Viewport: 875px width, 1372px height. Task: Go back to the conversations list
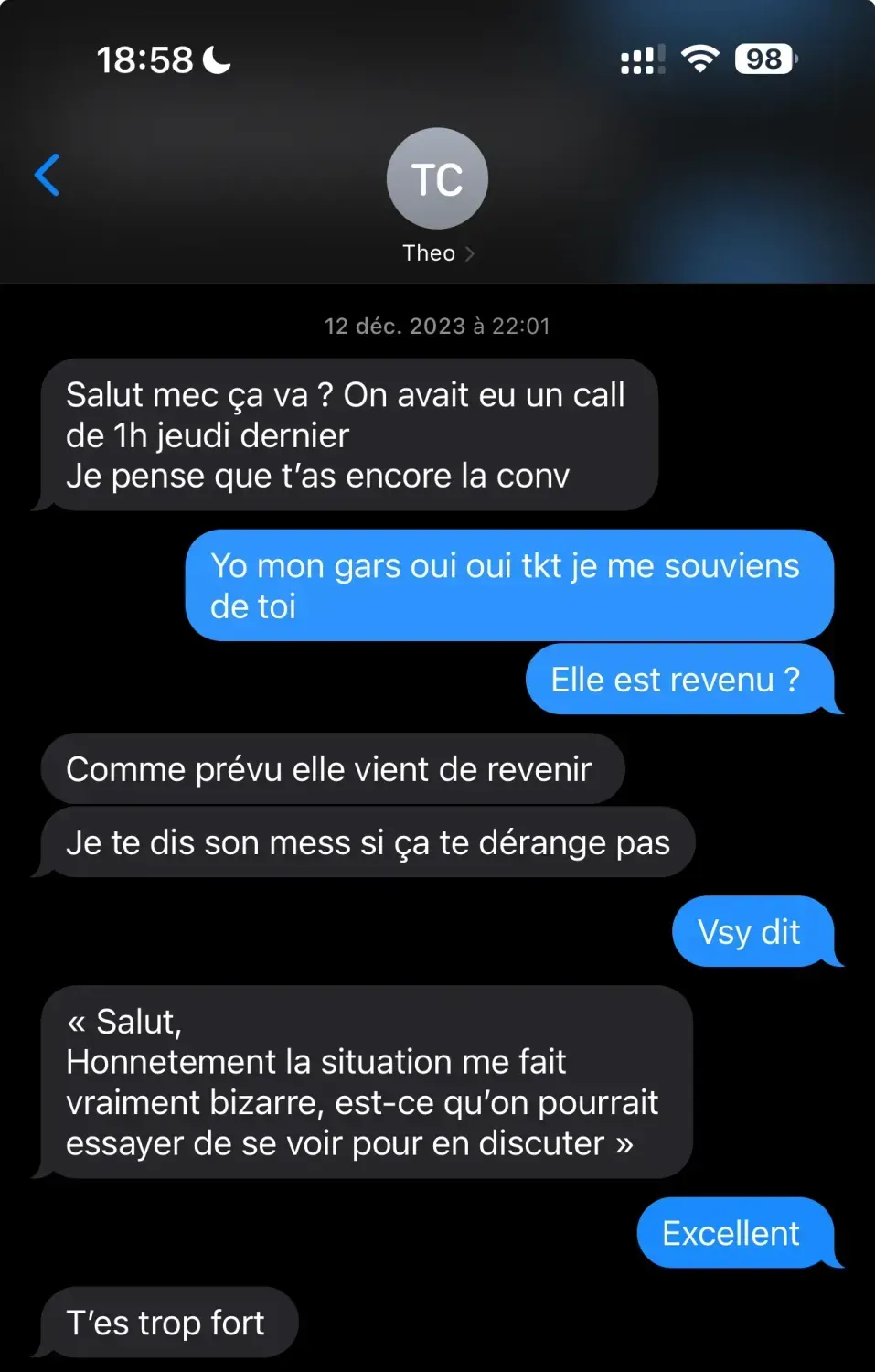click(x=48, y=175)
